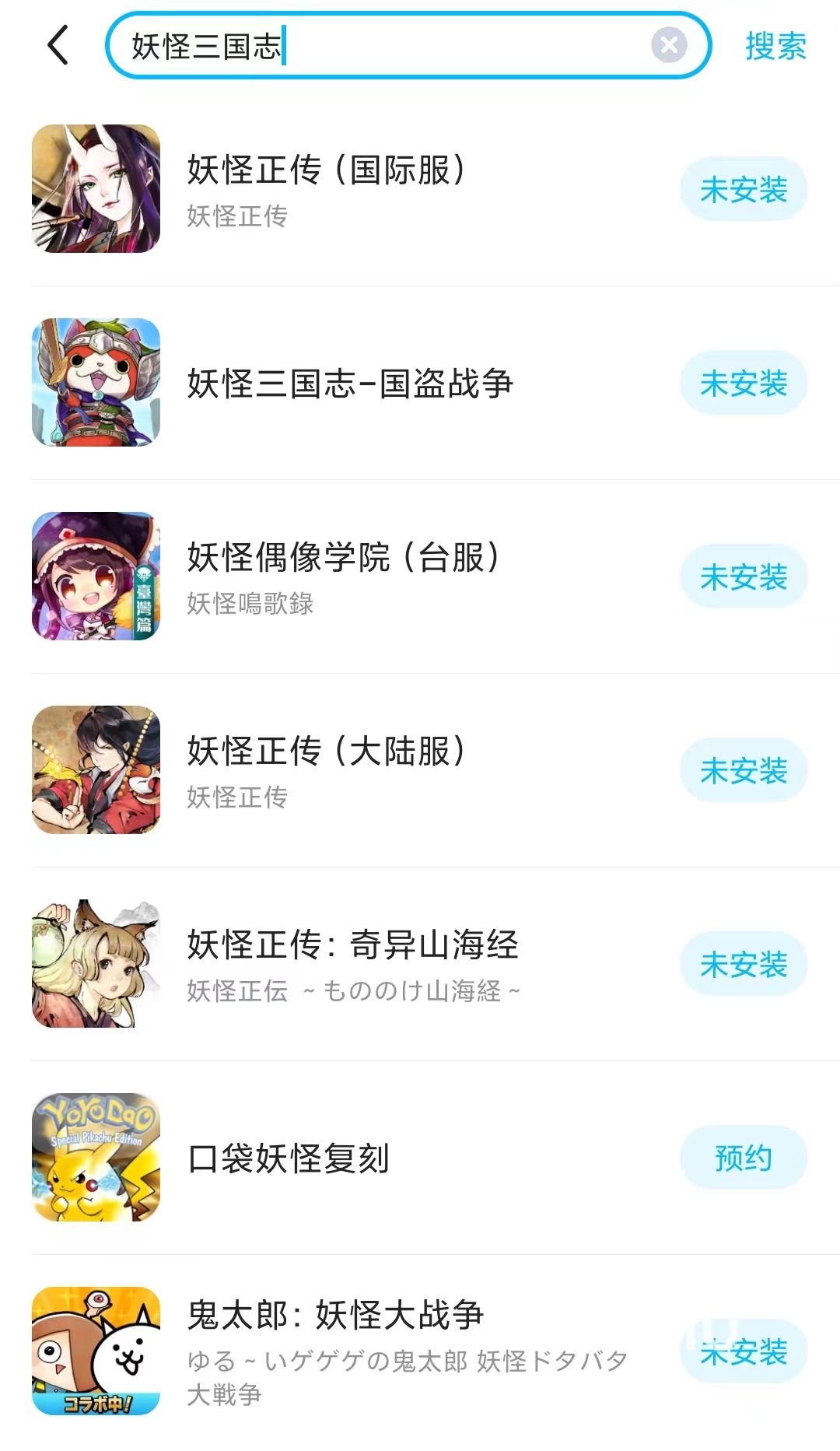Tap 预约 to pre-register 口袋妖怪复刻
Viewport: 840px width, 1451px height.
[744, 1158]
